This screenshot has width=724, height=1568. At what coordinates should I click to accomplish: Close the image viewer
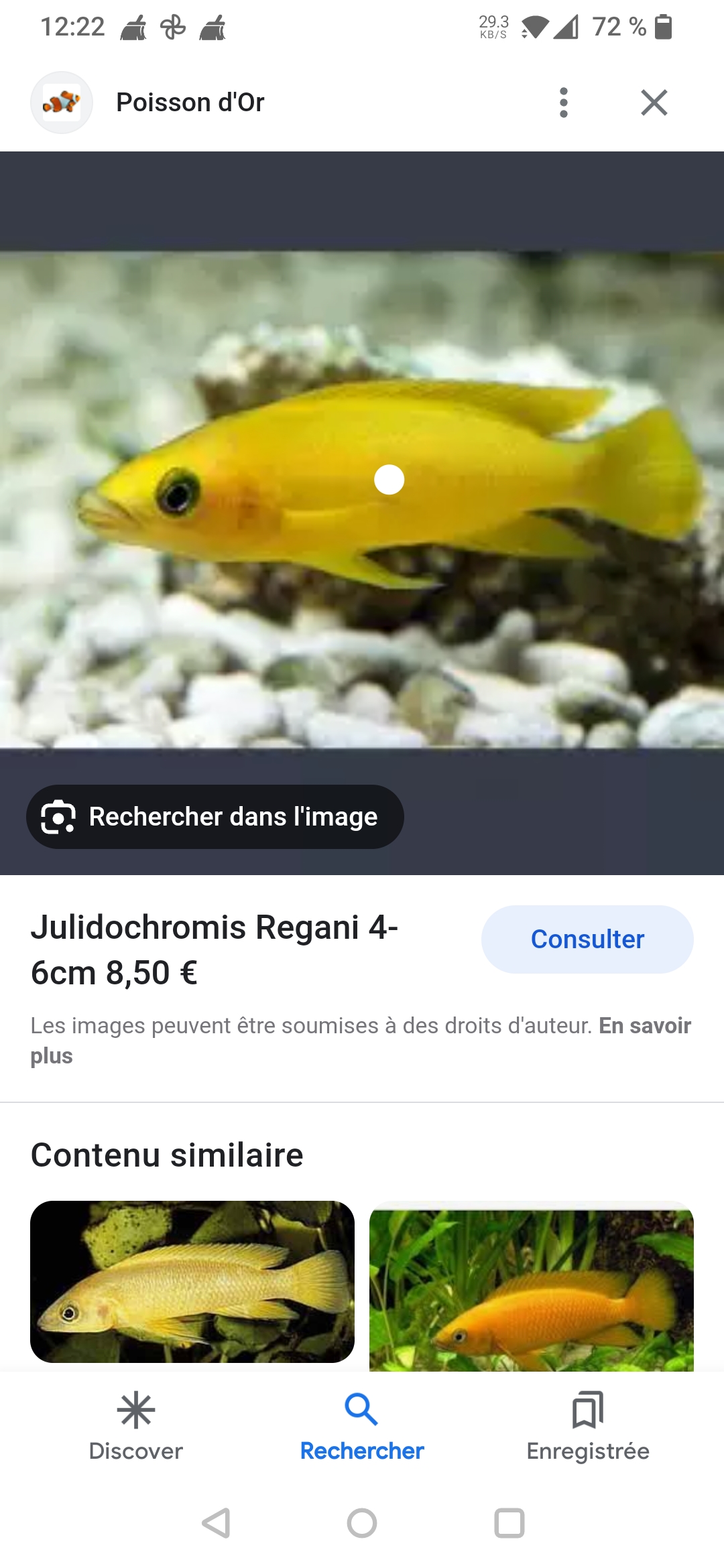click(x=654, y=103)
